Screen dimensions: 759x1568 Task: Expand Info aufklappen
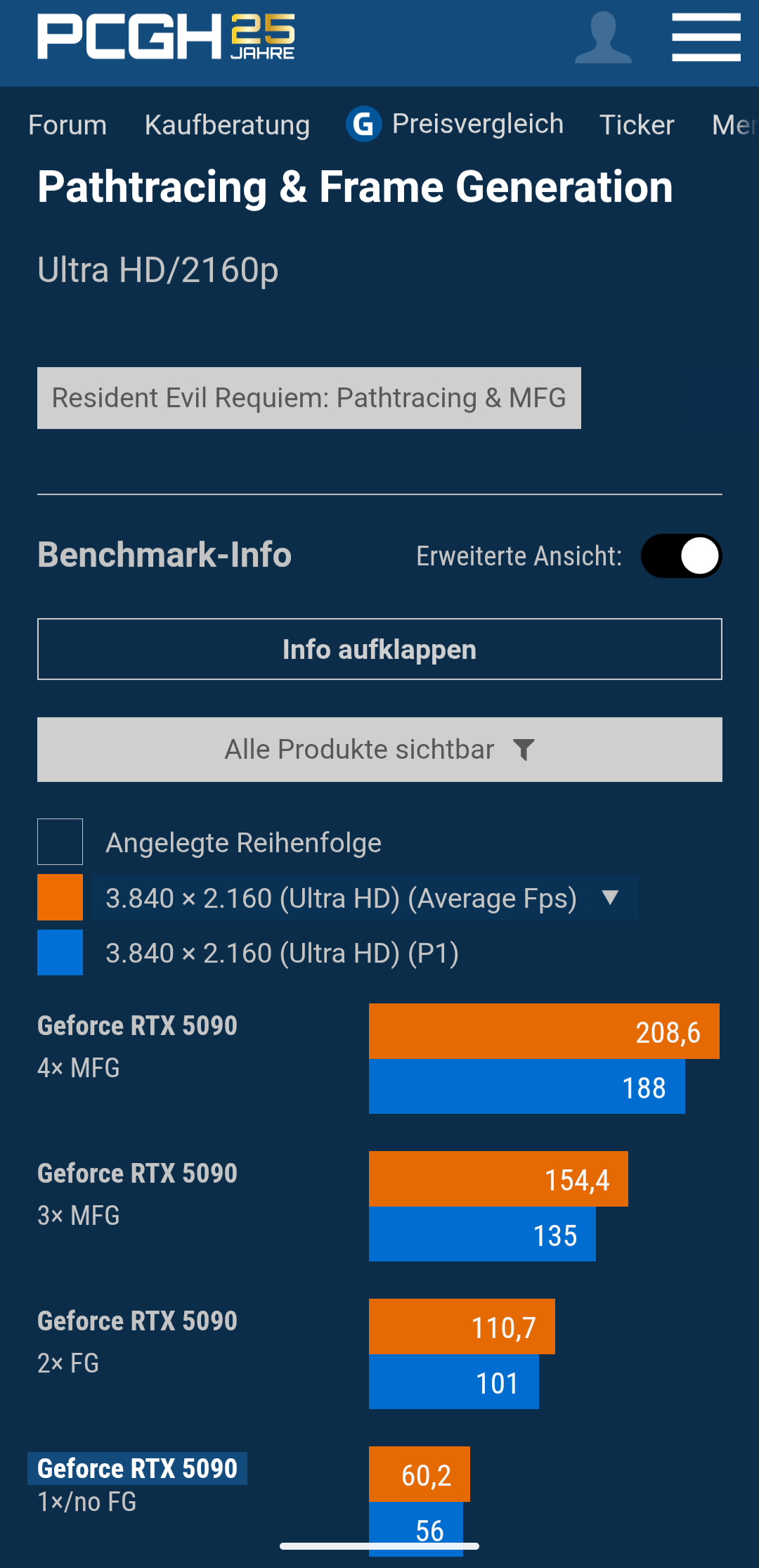(379, 650)
